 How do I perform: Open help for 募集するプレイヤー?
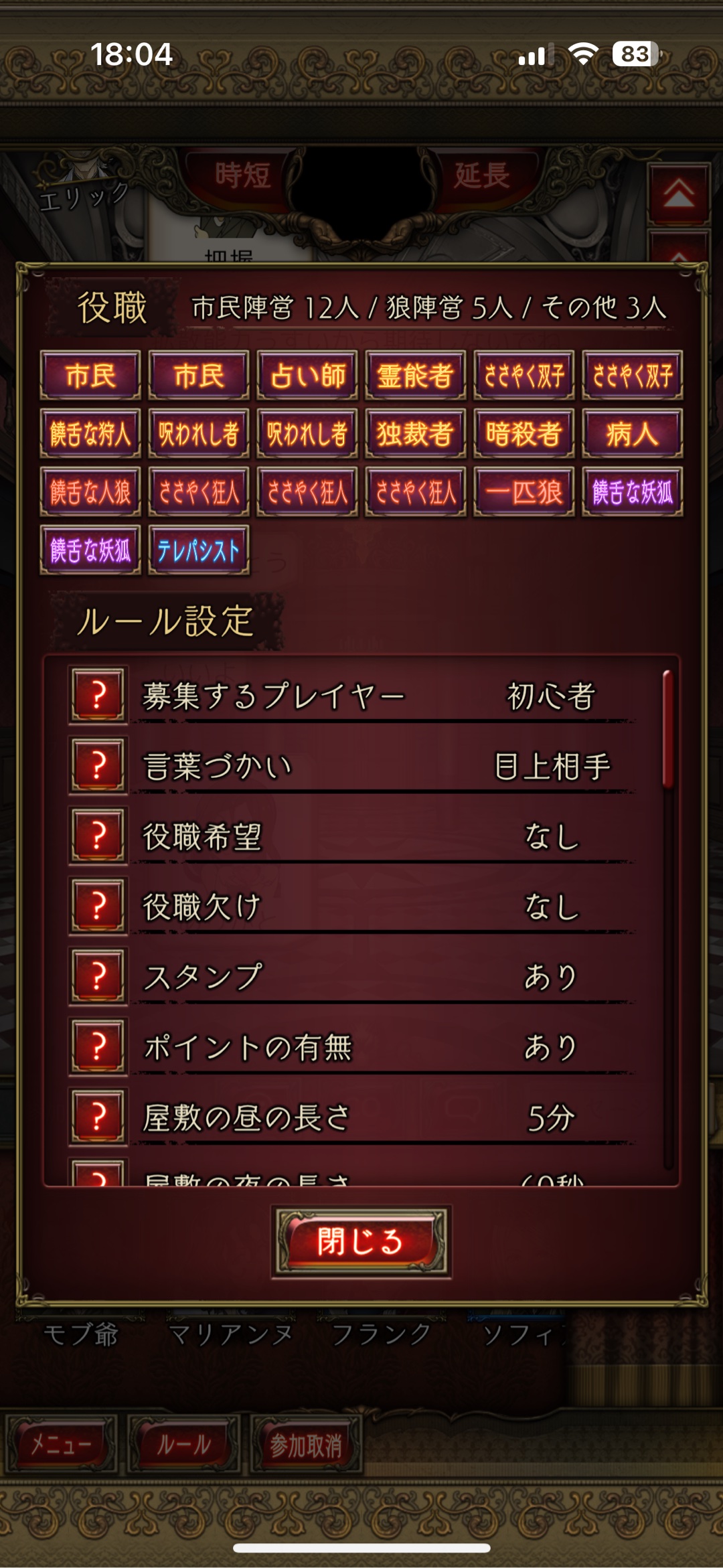(x=98, y=695)
